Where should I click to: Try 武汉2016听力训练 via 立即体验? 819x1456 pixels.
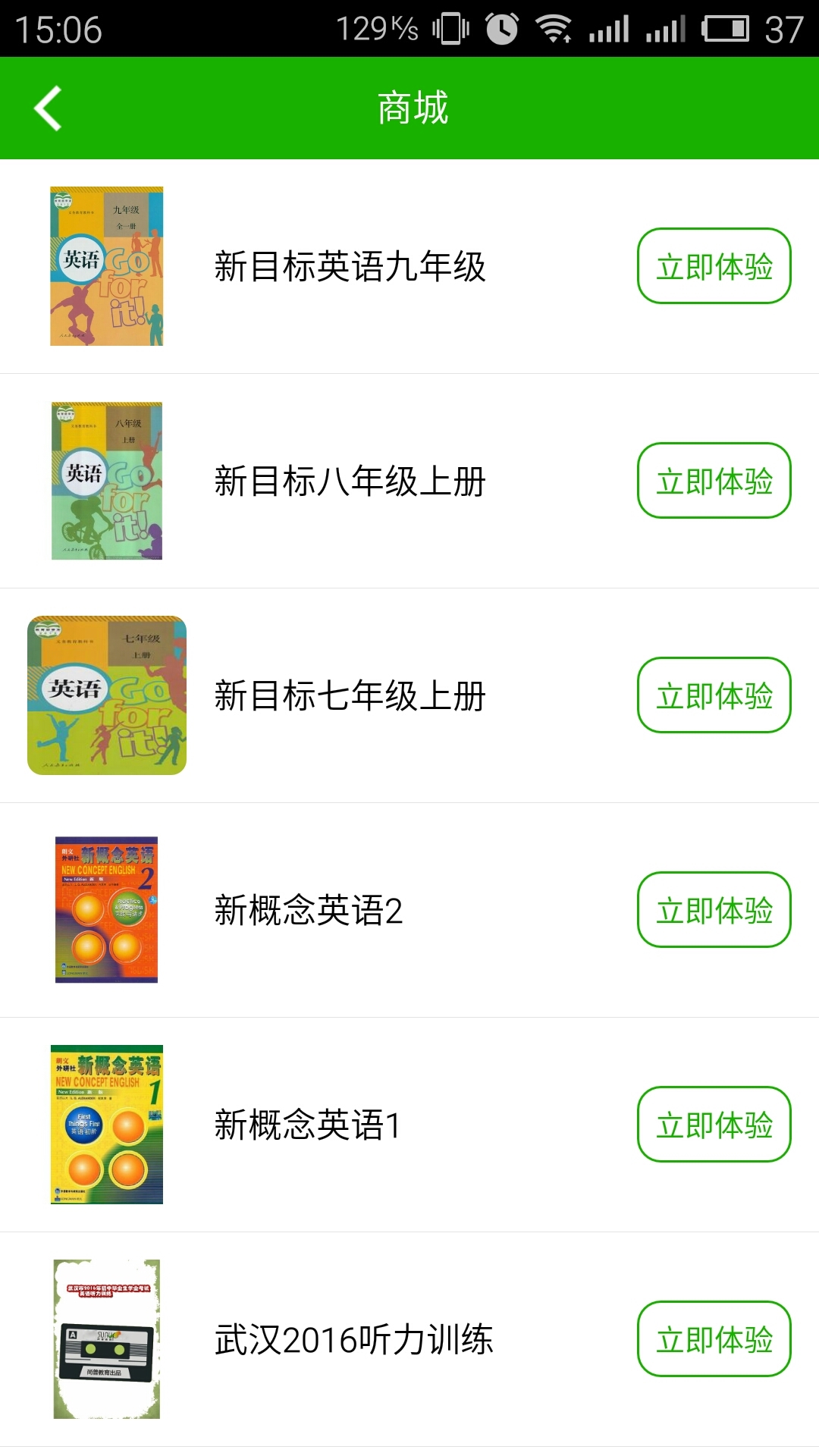coord(714,1339)
